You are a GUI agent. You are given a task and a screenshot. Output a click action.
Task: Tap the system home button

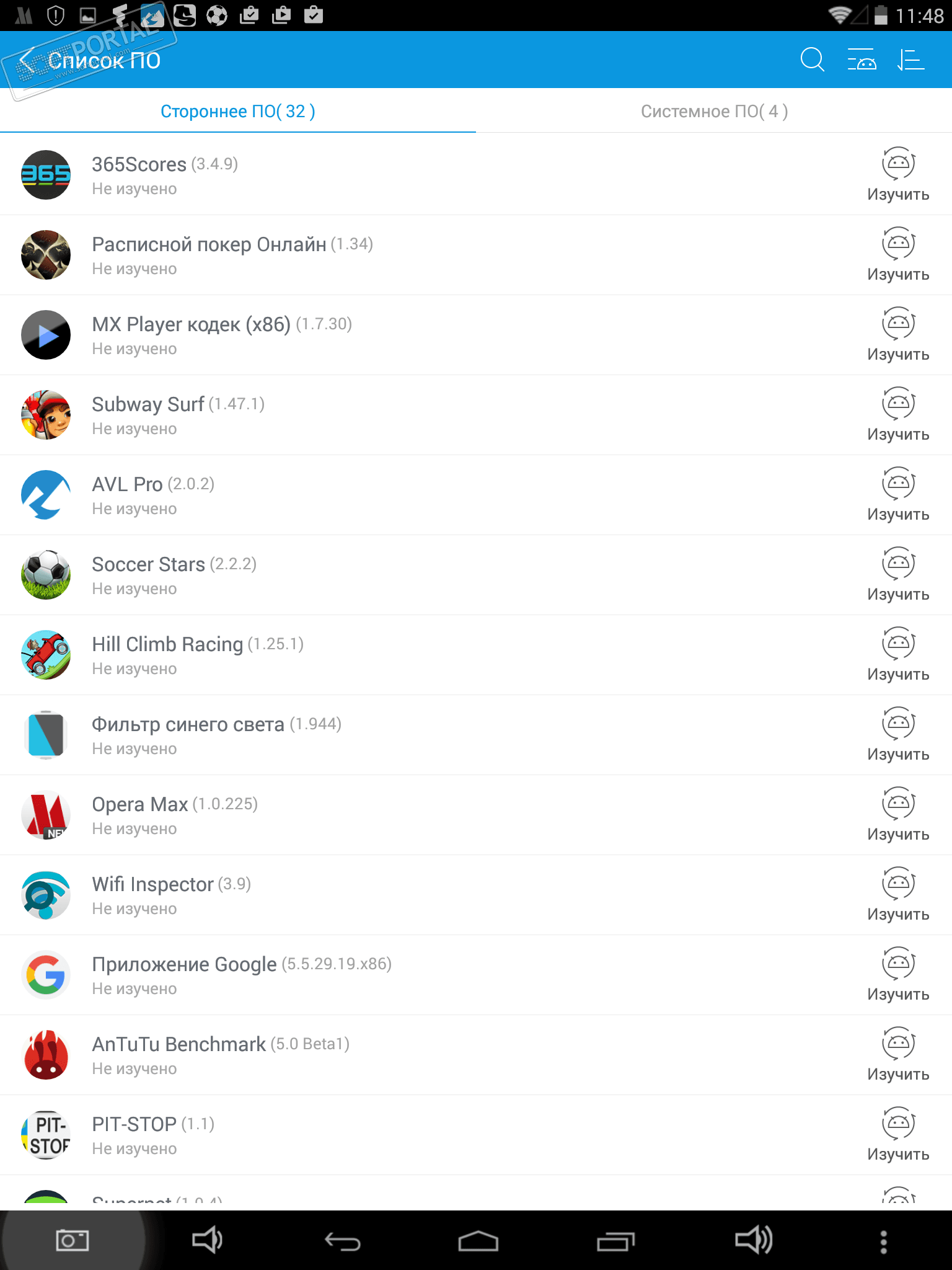point(478,1241)
